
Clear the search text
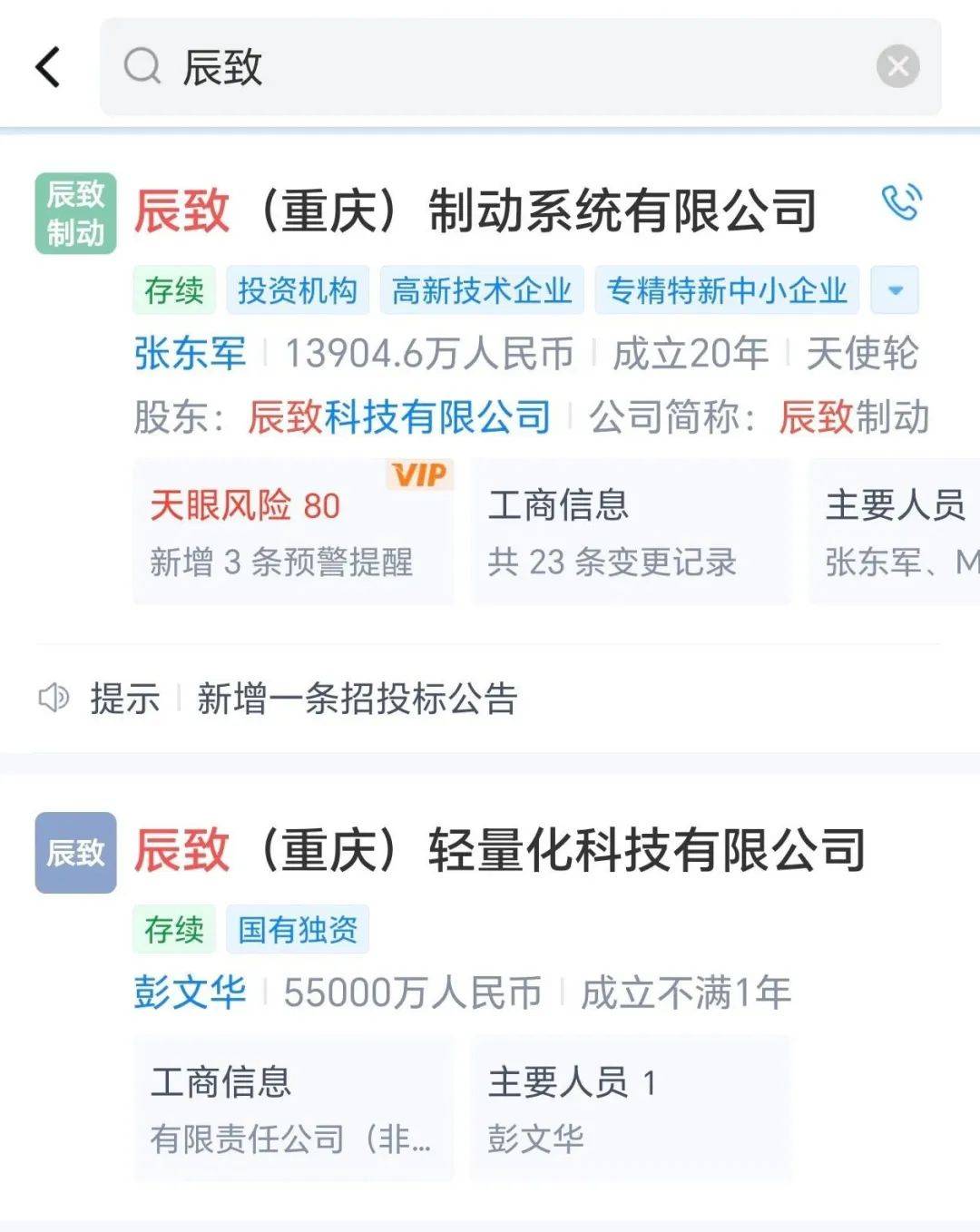(x=897, y=66)
